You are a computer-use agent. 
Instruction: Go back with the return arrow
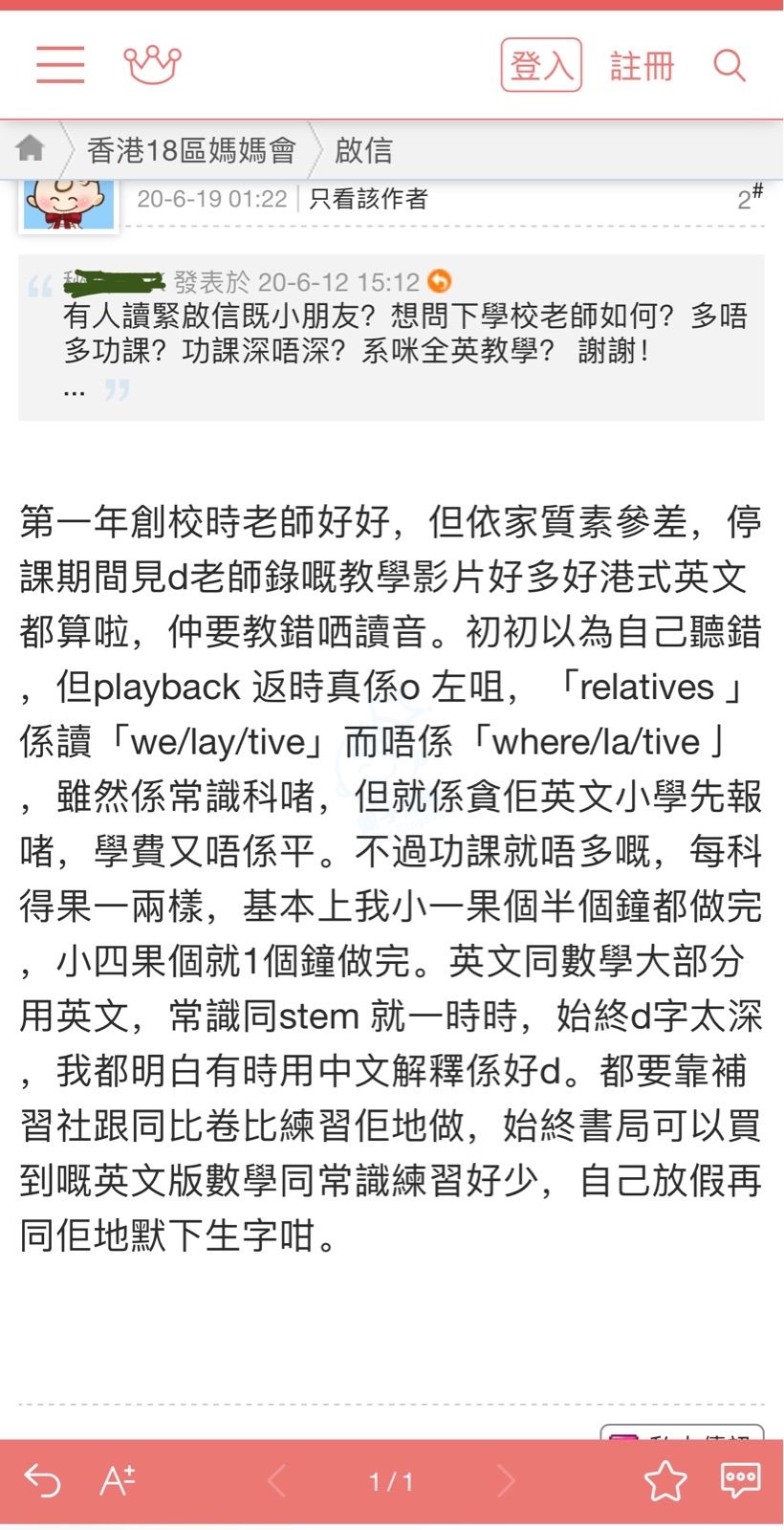pyautogui.click(x=42, y=1480)
